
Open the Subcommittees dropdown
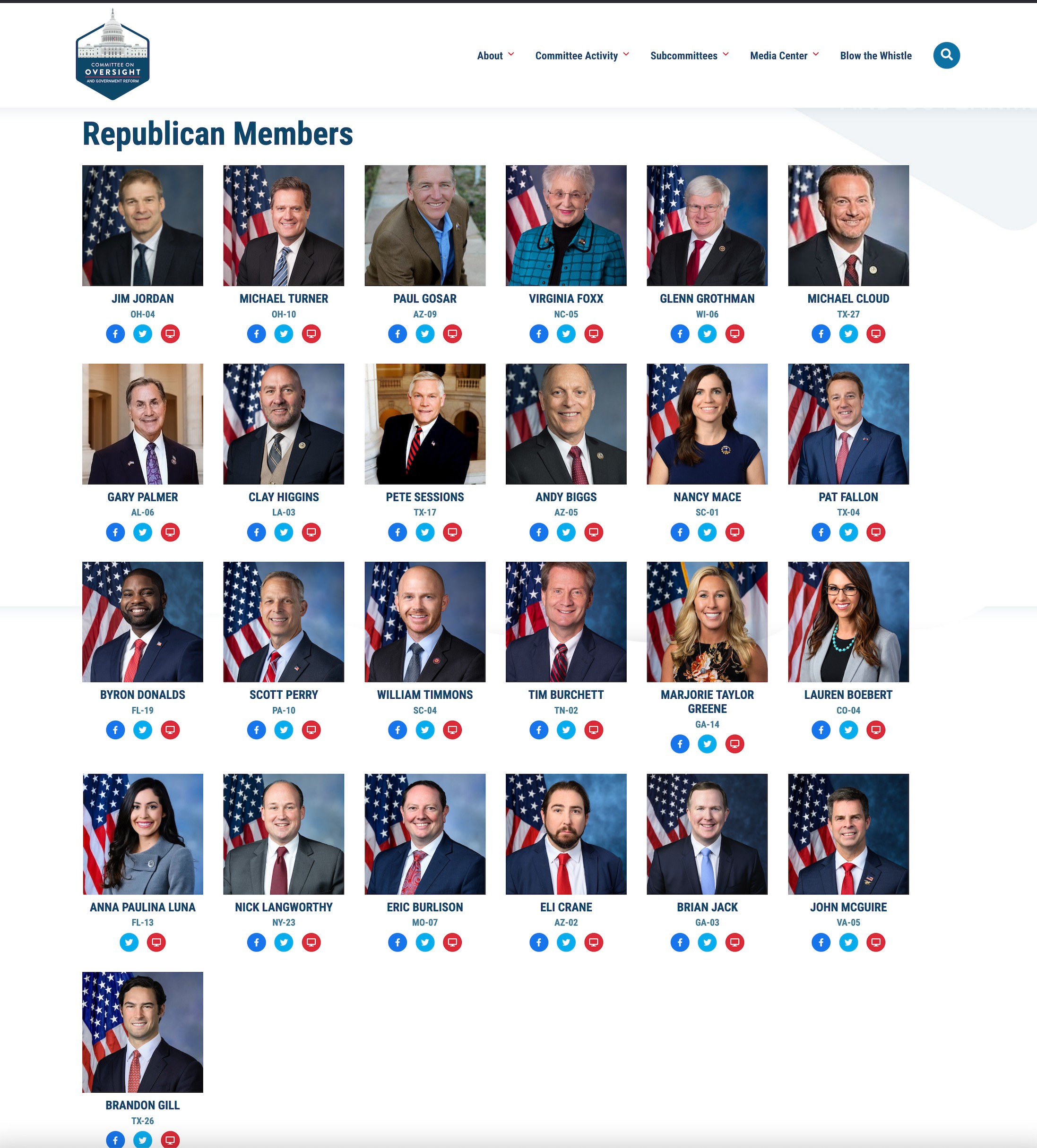689,55
